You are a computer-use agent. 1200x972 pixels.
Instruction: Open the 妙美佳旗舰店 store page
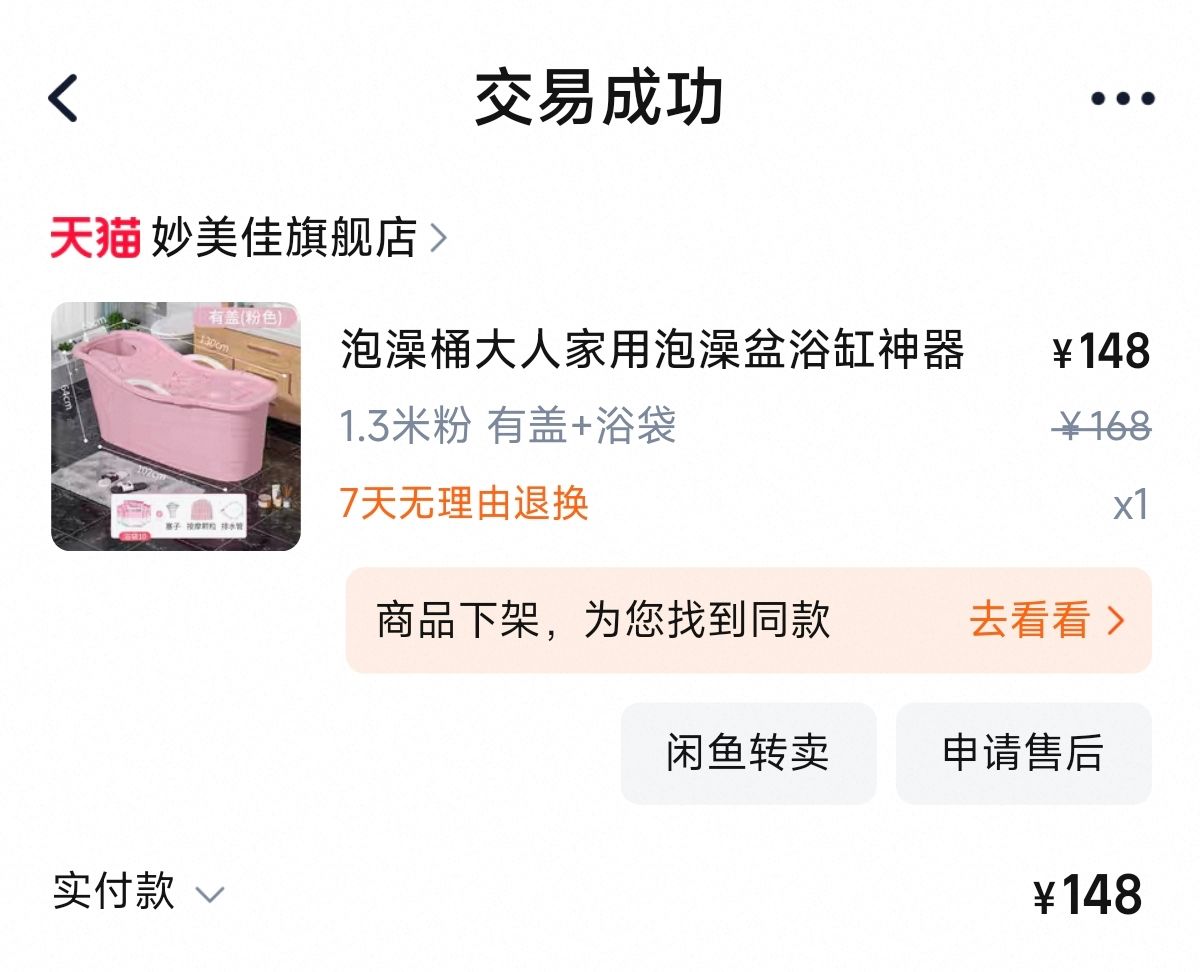coord(285,238)
